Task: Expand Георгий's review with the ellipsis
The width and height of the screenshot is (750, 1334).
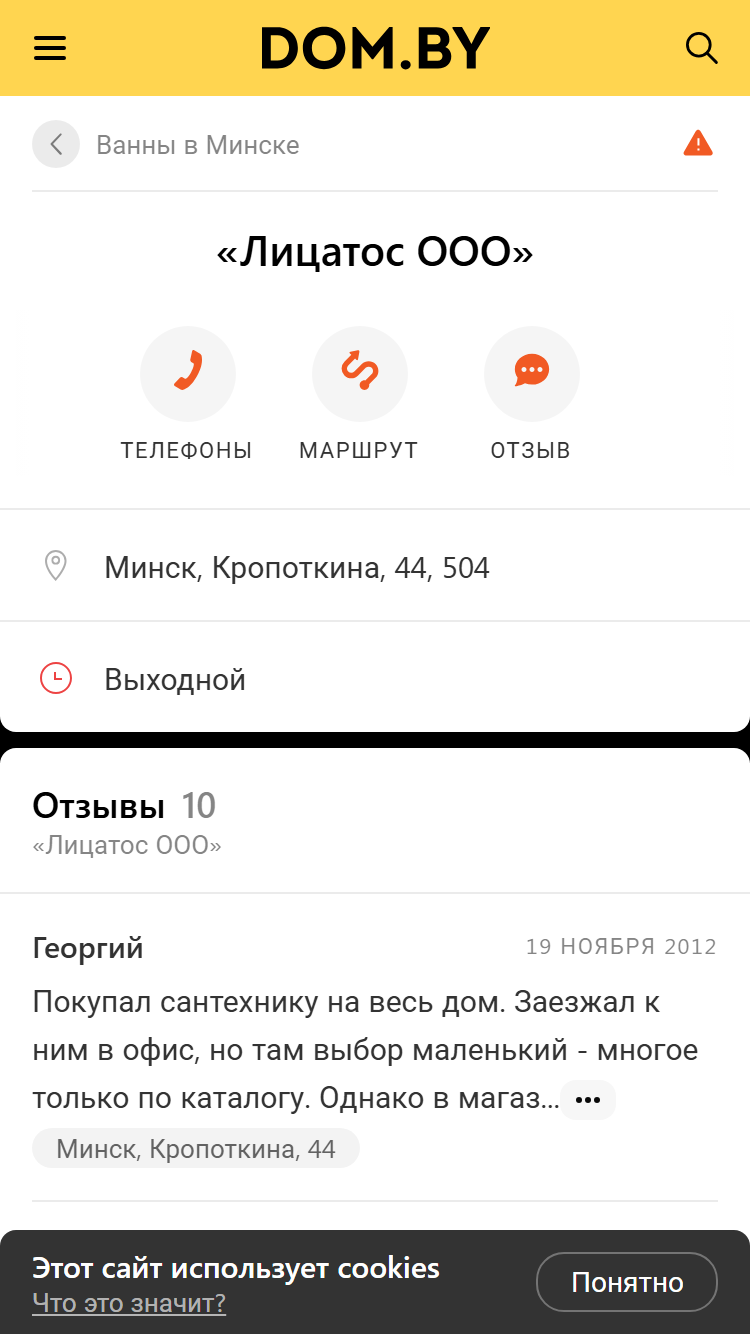Action: (x=588, y=1100)
